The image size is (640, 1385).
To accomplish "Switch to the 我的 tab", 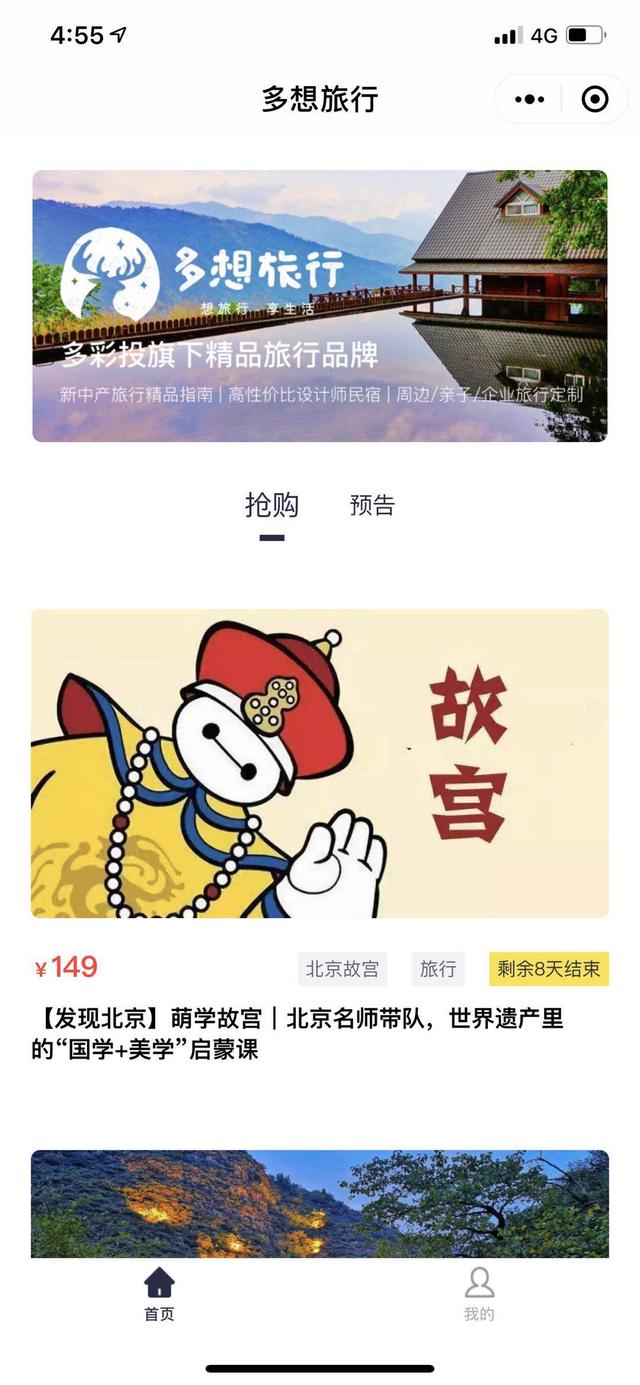I will coord(479,1294).
